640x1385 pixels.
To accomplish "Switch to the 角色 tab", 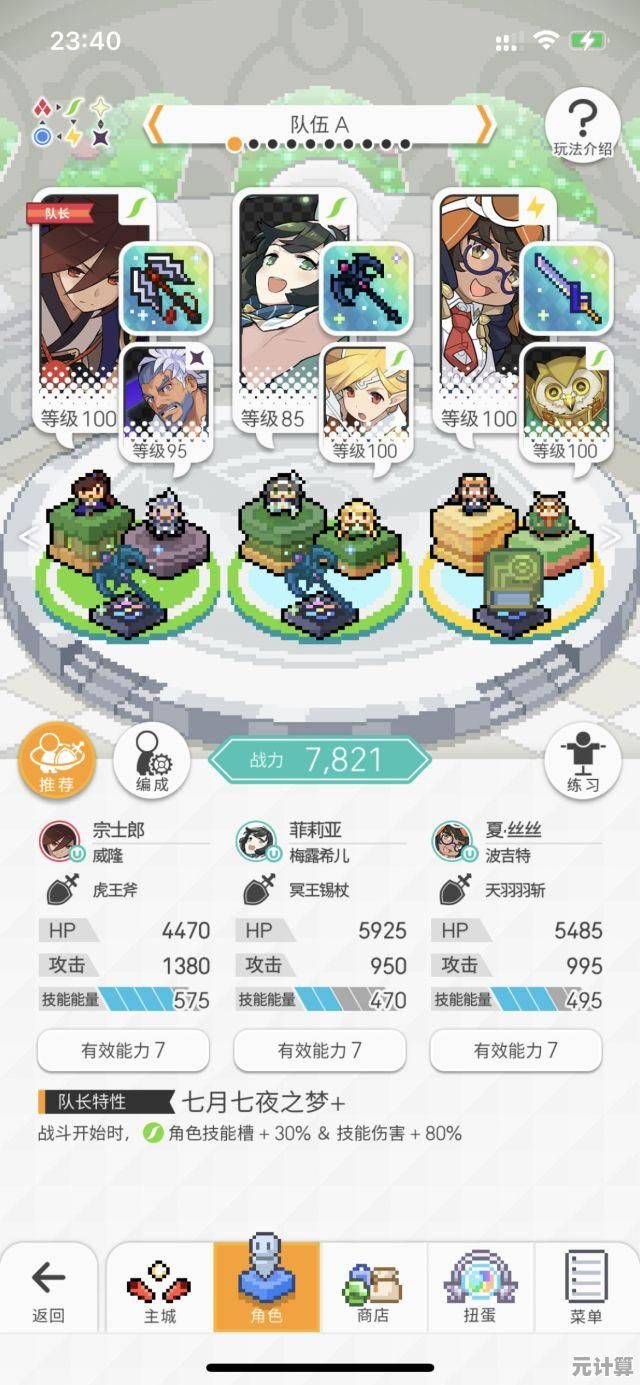I will click(x=267, y=1291).
